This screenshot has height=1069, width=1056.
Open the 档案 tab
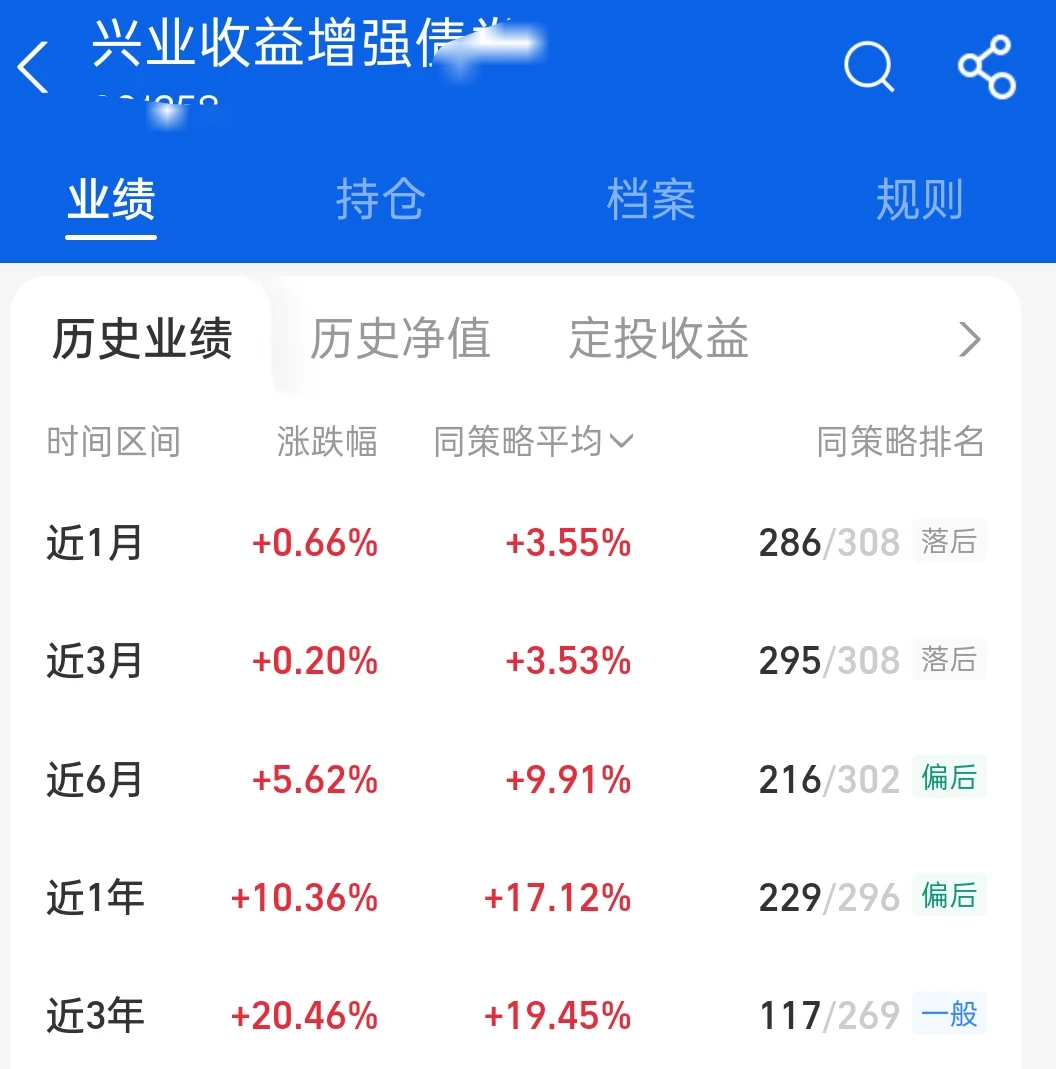[x=651, y=200]
